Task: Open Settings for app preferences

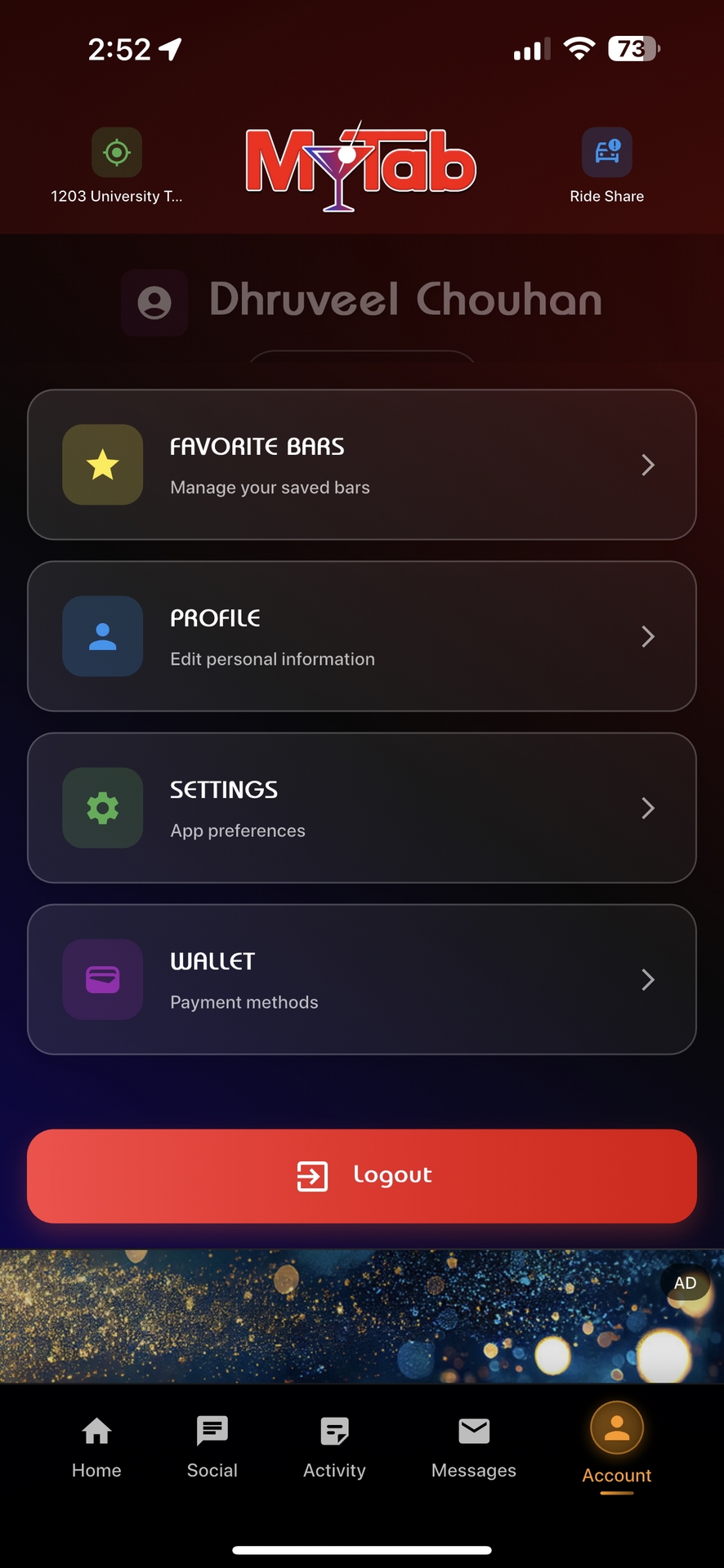Action: point(361,808)
